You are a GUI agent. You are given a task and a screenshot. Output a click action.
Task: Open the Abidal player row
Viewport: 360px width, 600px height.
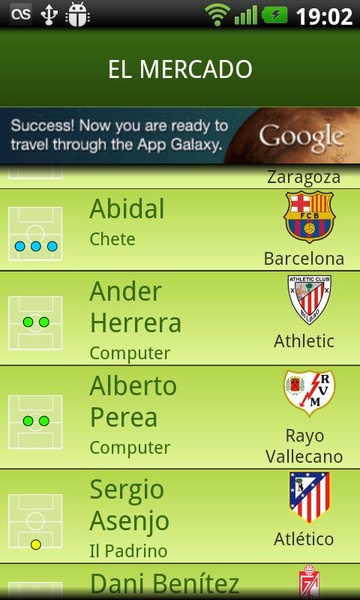180,230
